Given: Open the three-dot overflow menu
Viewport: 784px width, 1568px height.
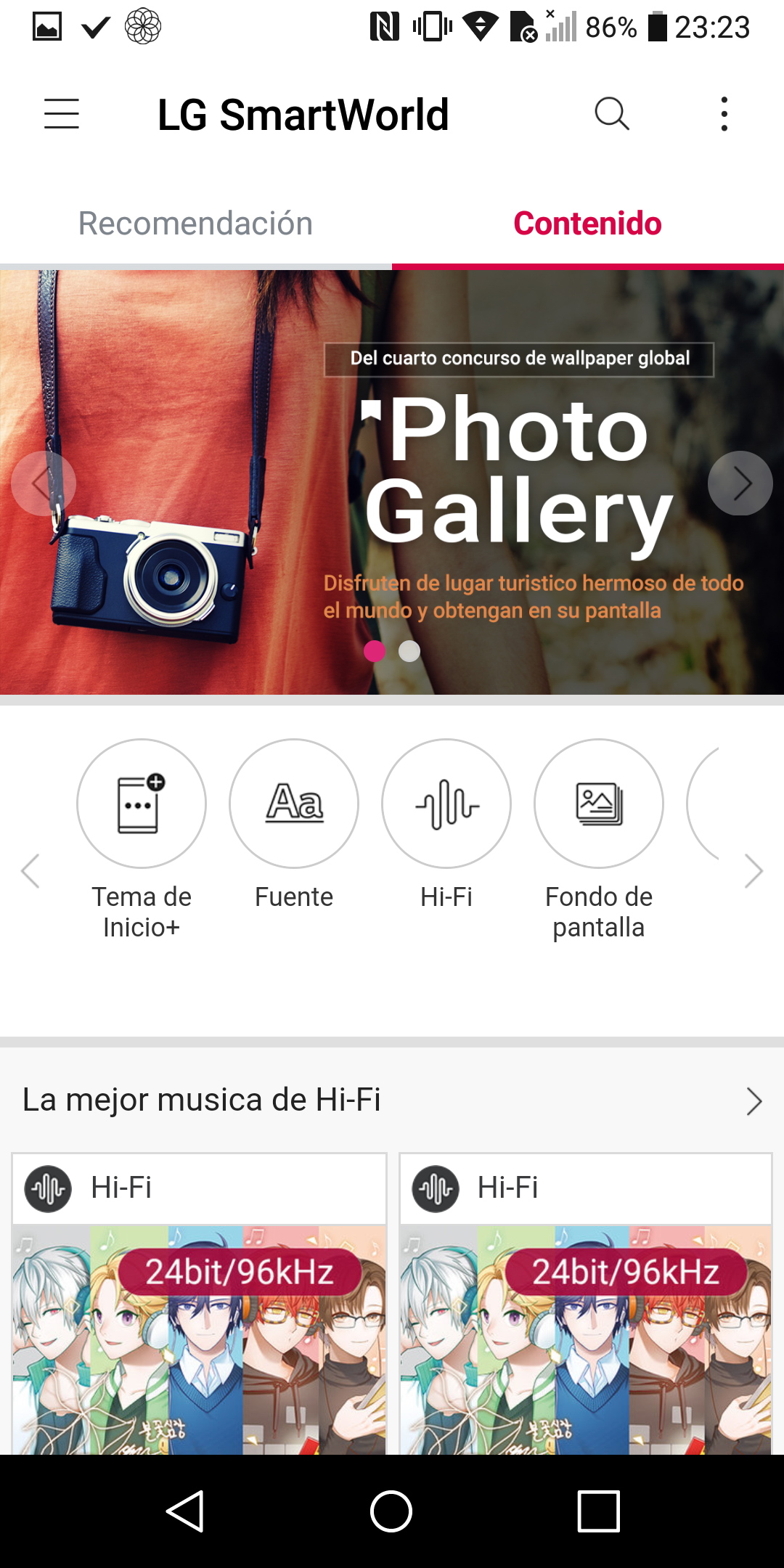Looking at the screenshot, I should point(724,114).
